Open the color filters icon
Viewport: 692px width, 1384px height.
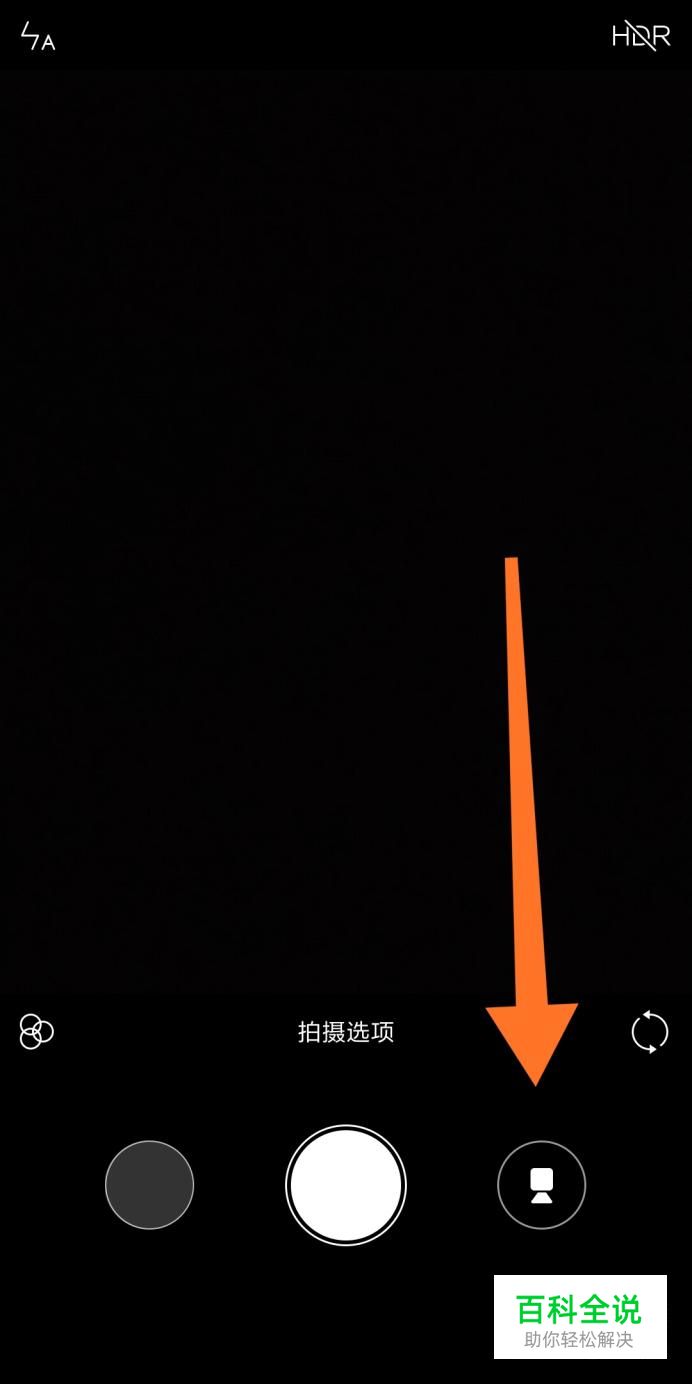coord(36,1031)
